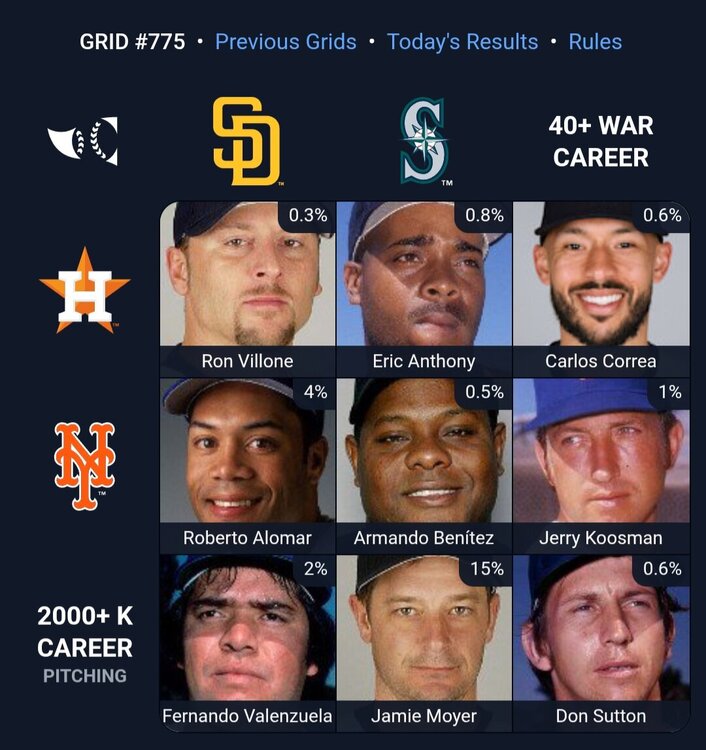
Task: Open the Fernando Valenzuela cell
Action: pyautogui.click(x=247, y=642)
